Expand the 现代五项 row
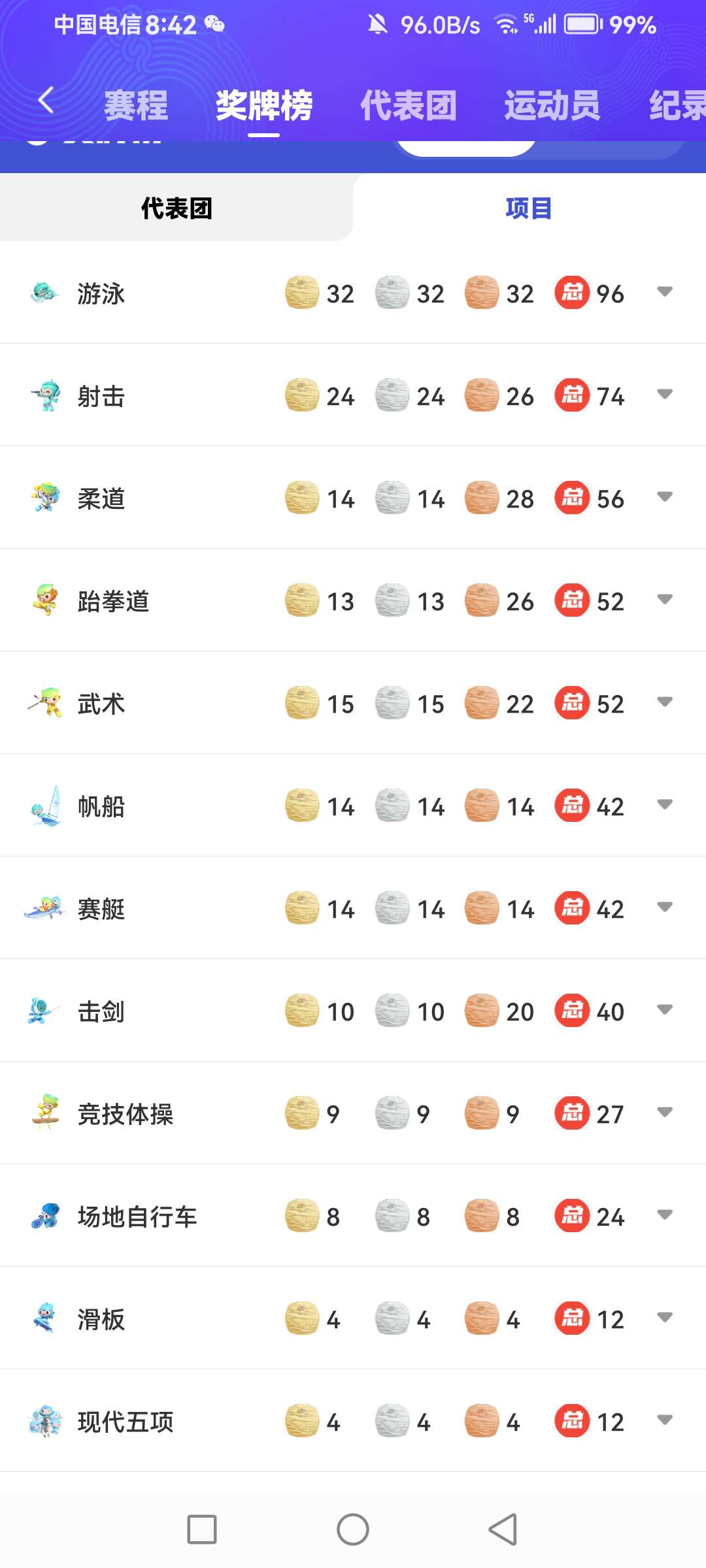The height and width of the screenshot is (1568, 706). (665, 1420)
